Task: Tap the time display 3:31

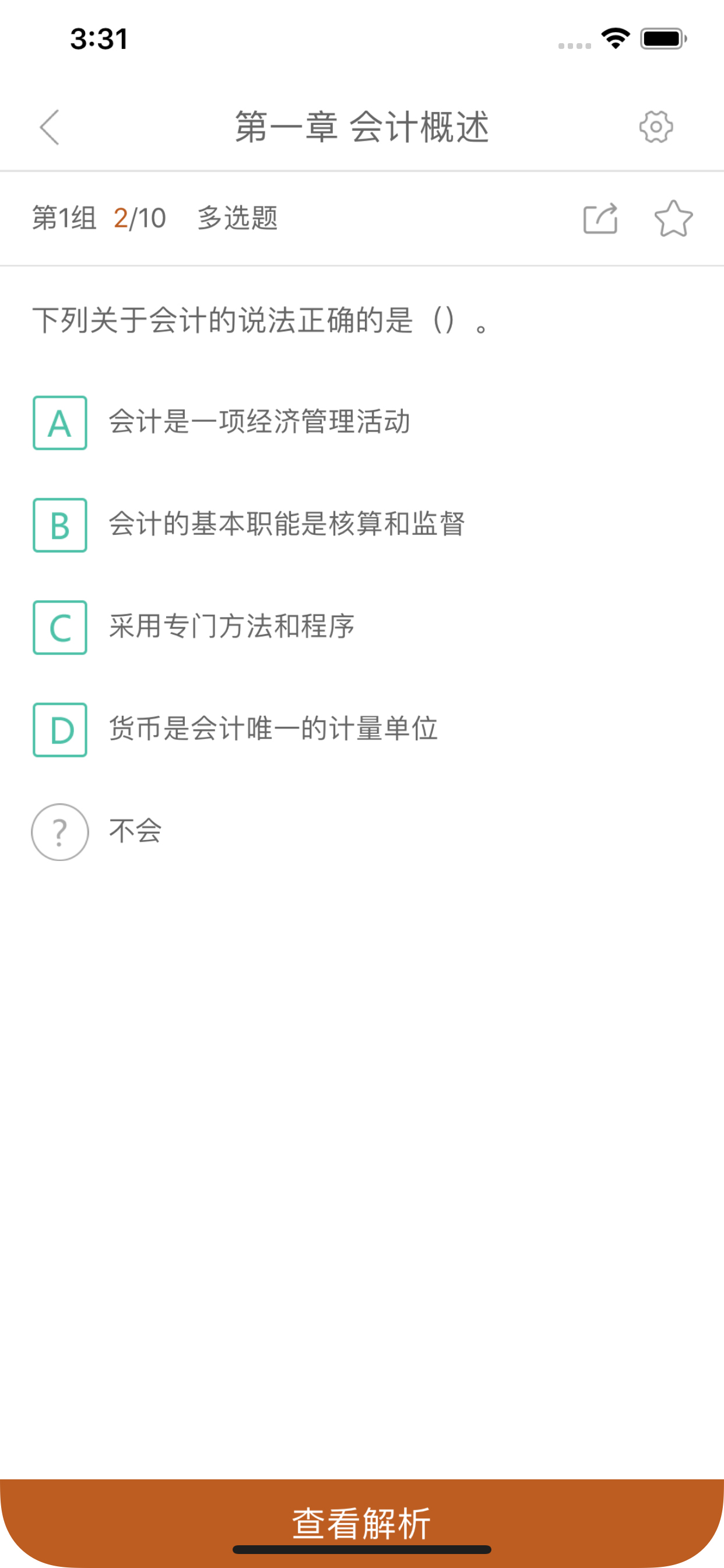Action: pos(99,38)
